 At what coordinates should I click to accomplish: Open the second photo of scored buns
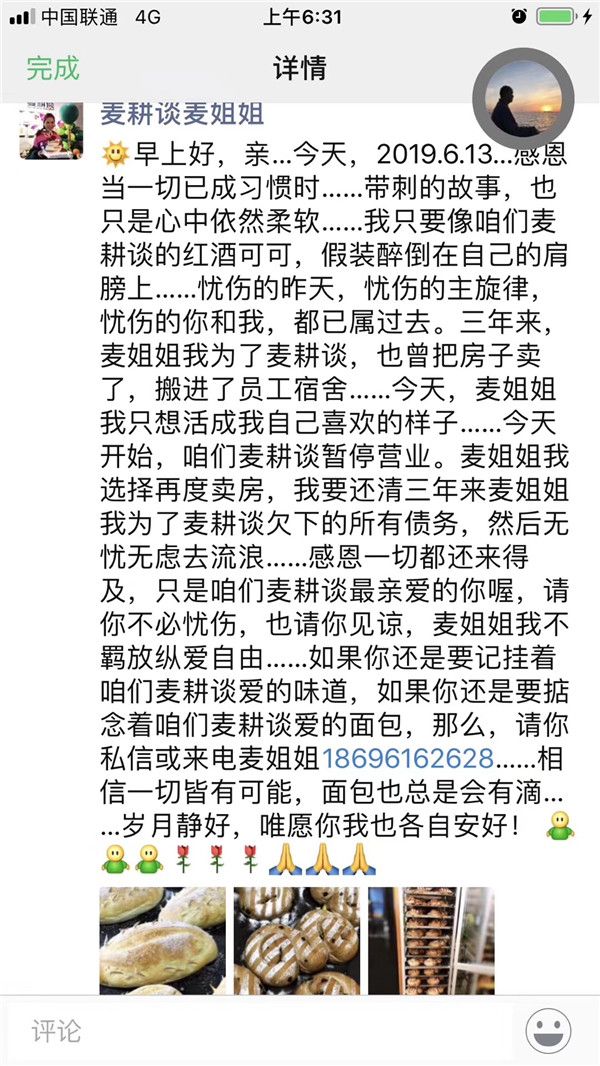pyautogui.click(x=296, y=940)
